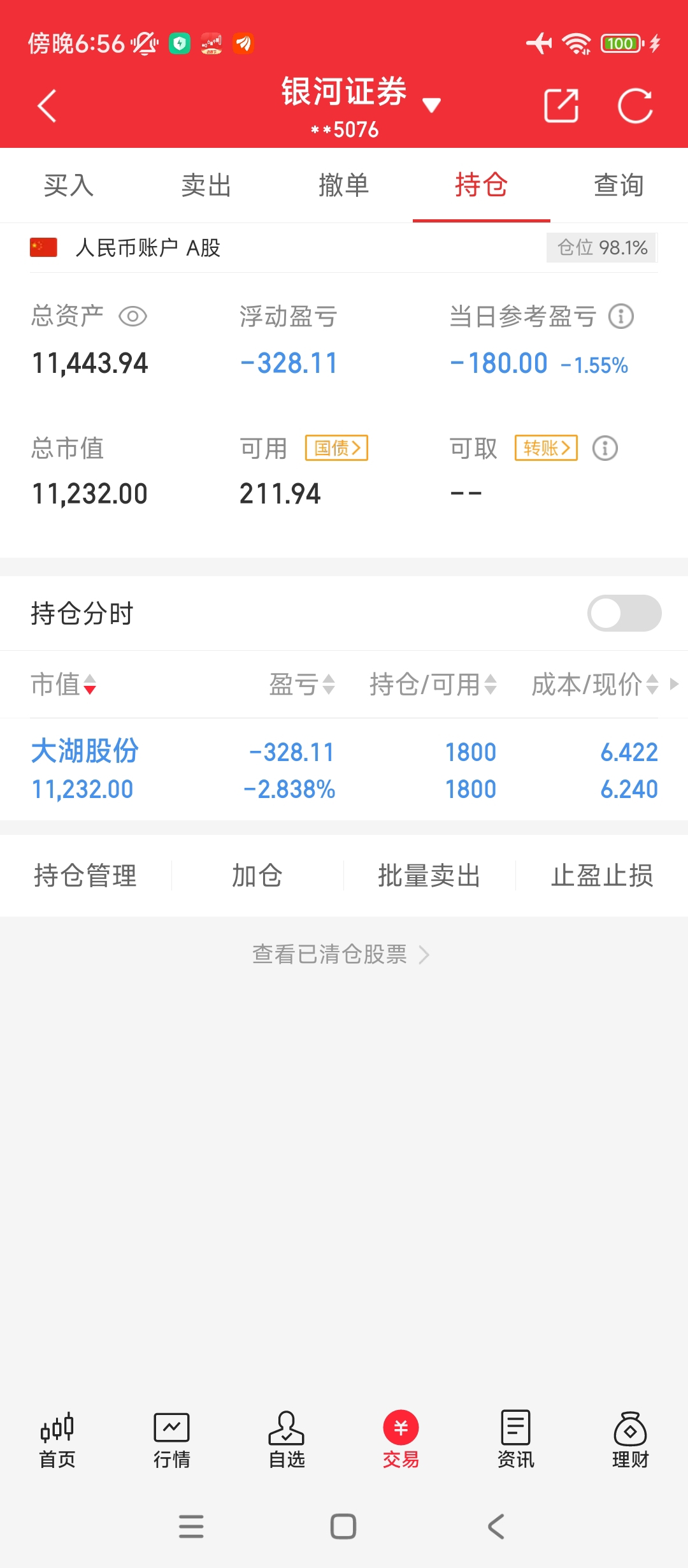
Task: Tap the 转账 button next to 可取
Action: click(547, 448)
